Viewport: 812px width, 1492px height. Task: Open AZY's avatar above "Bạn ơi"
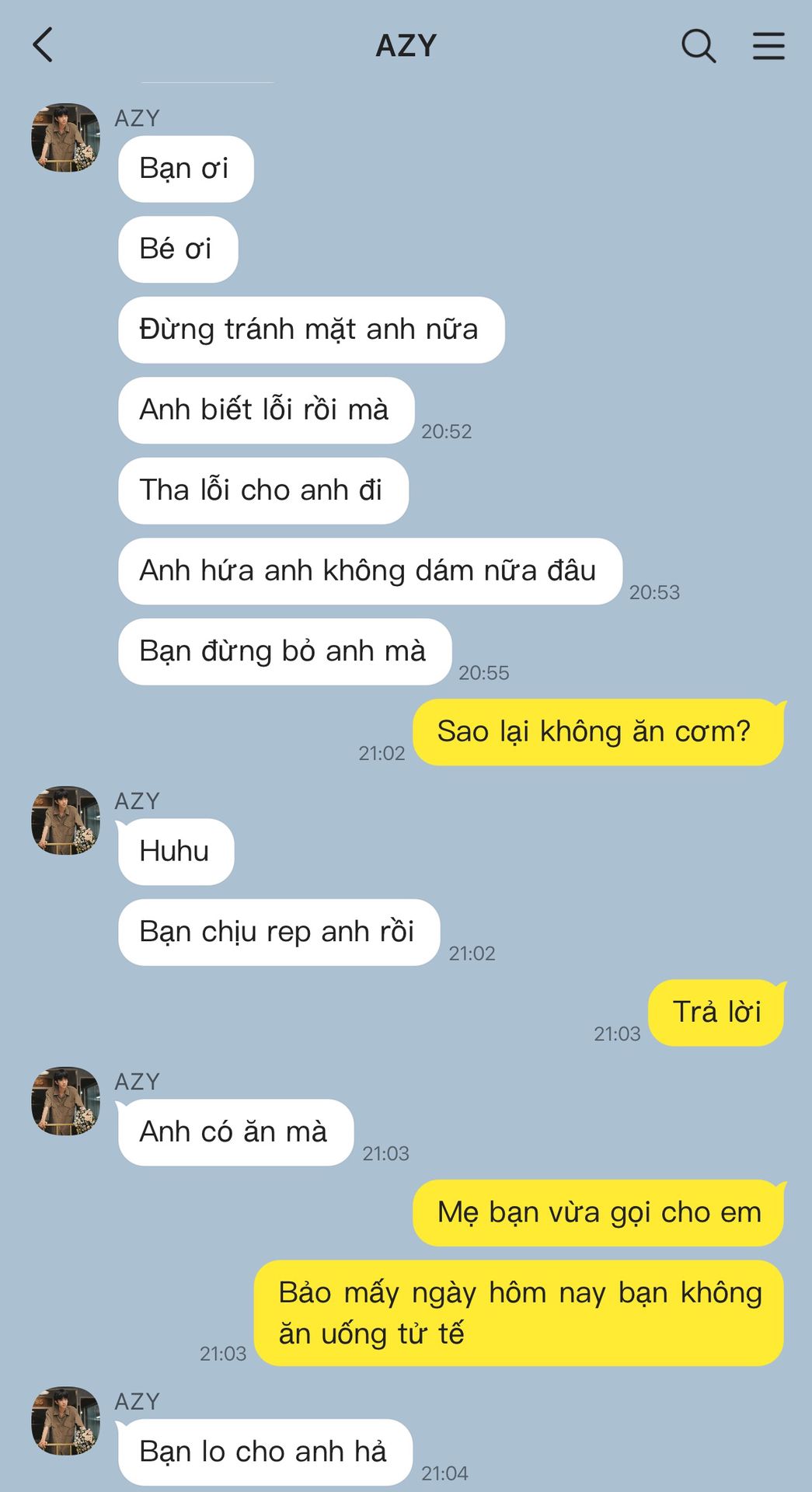point(65,138)
